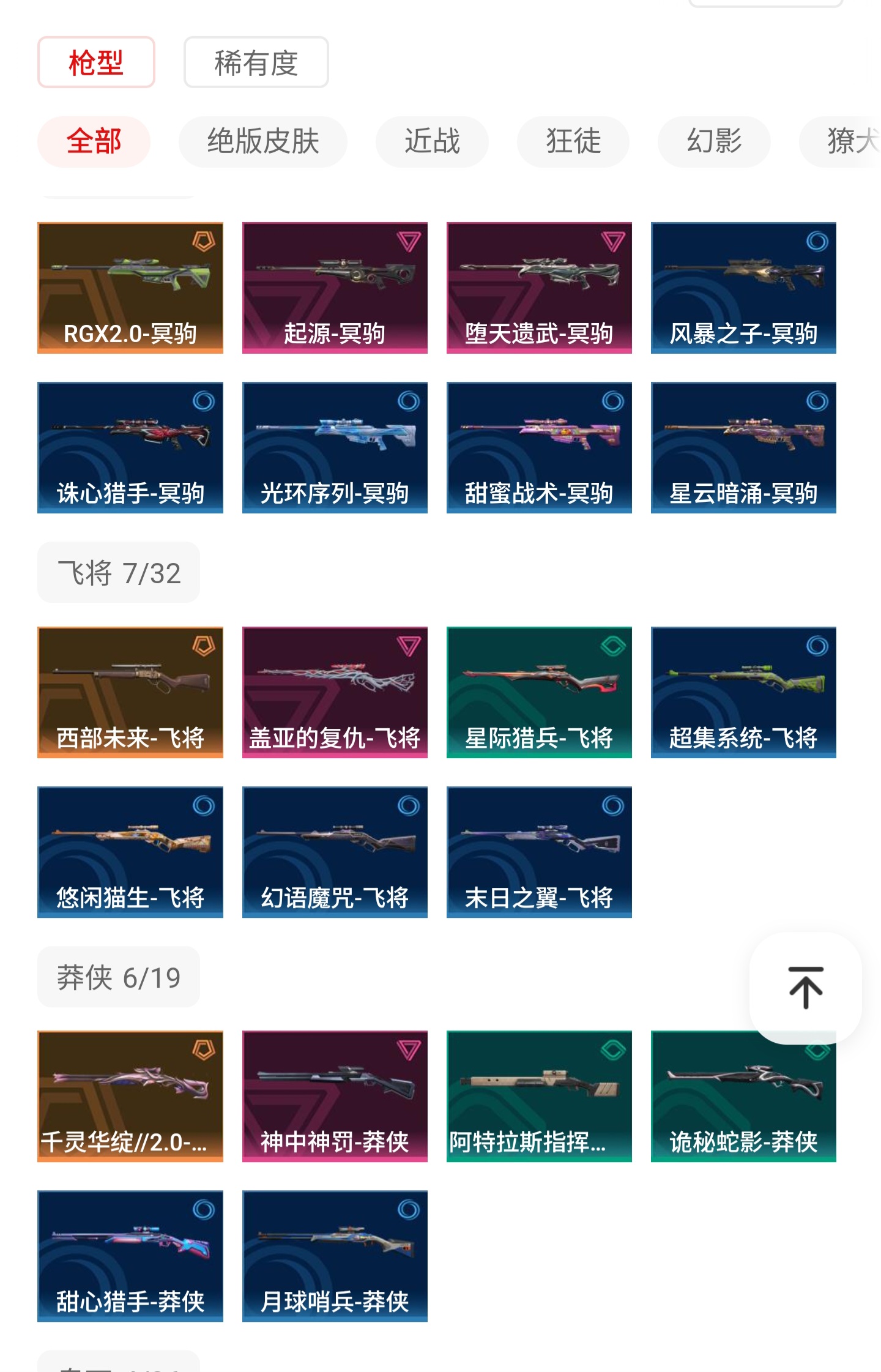The width and height of the screenshot is (881, 1372).
Task: Choose the 幻影 filter chip
Action: (714, 141)
